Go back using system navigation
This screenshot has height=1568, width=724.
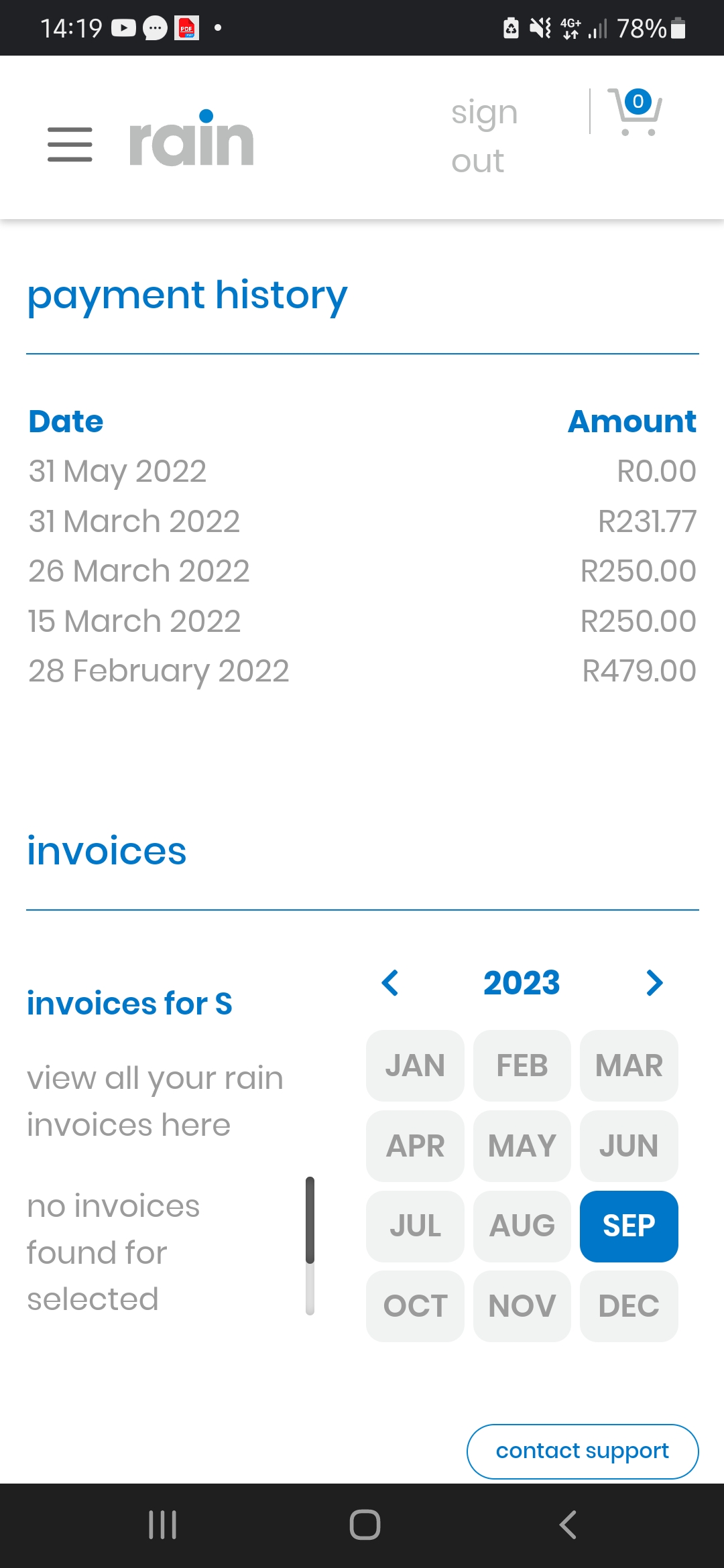(x=568, y=1525)
